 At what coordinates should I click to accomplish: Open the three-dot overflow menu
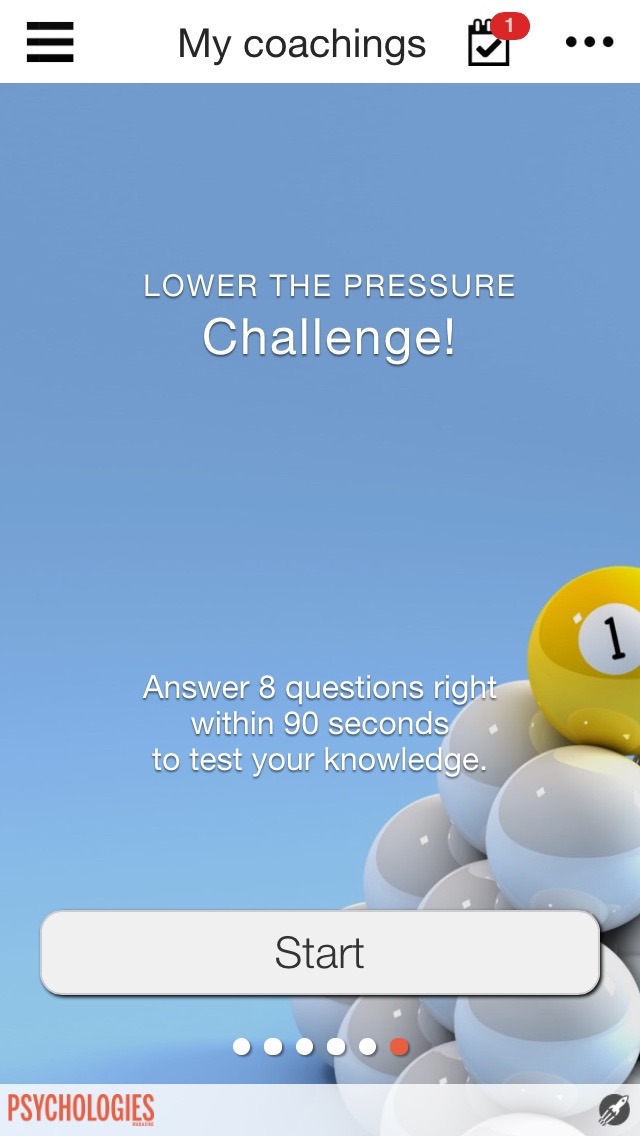pyautogui.click(x=589, y=42)
